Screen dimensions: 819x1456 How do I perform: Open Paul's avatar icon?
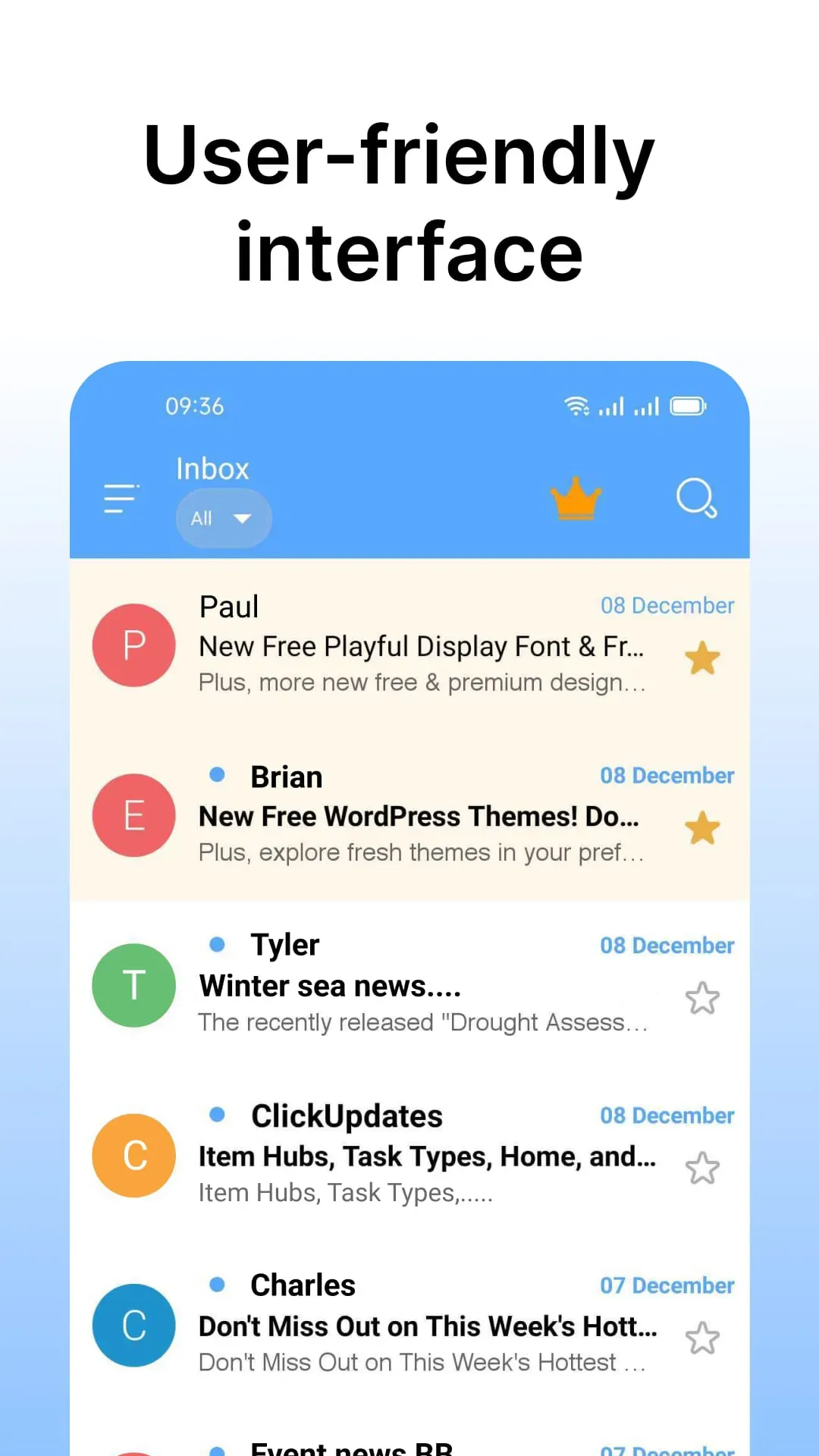(133, 645)
